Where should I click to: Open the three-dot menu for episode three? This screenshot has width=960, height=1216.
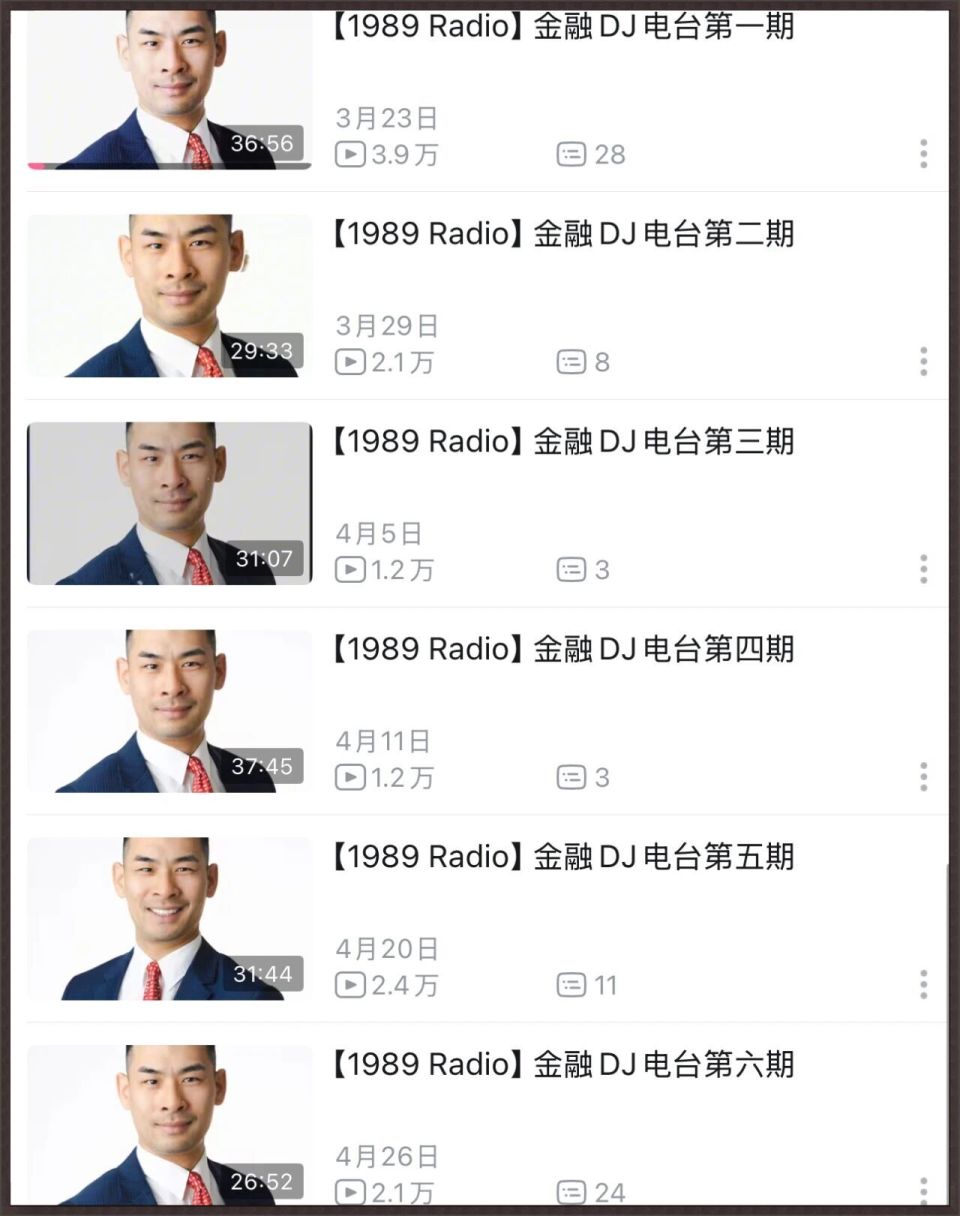923,568
